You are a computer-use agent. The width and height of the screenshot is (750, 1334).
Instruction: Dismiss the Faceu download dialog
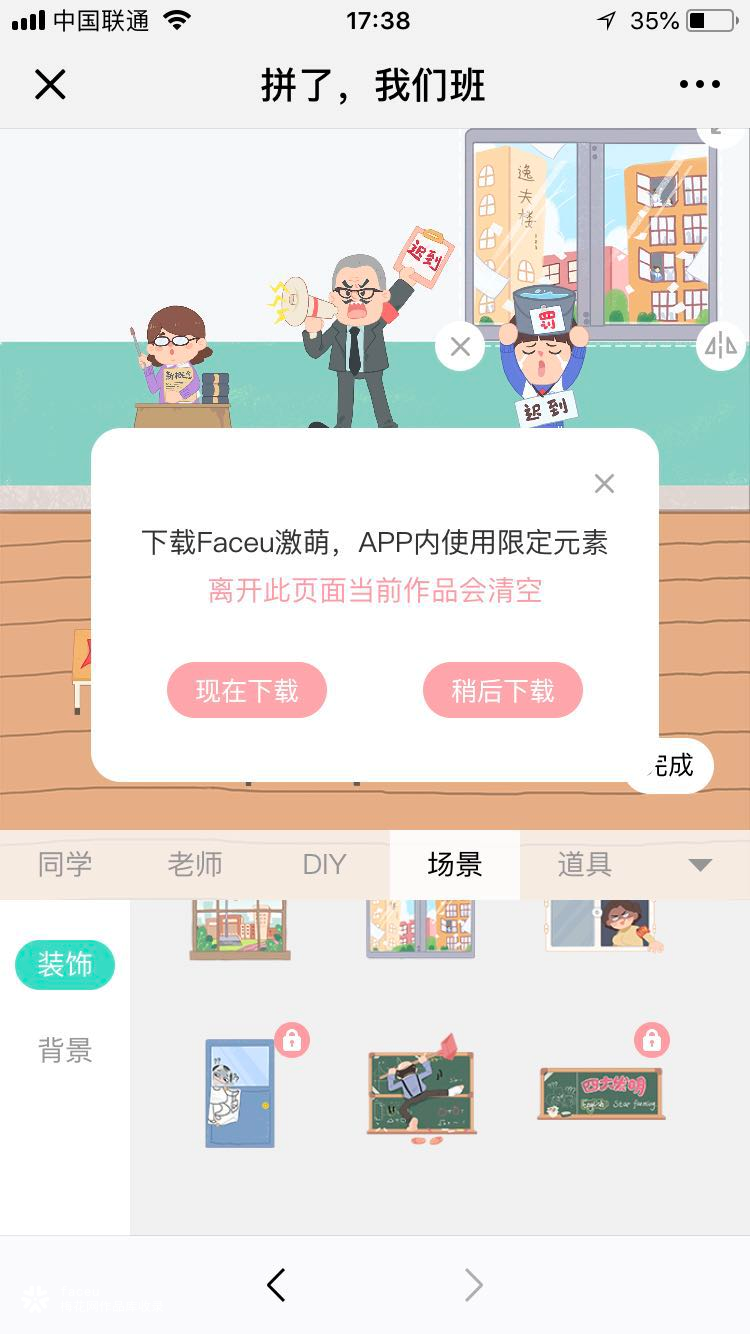pos(604,484)
